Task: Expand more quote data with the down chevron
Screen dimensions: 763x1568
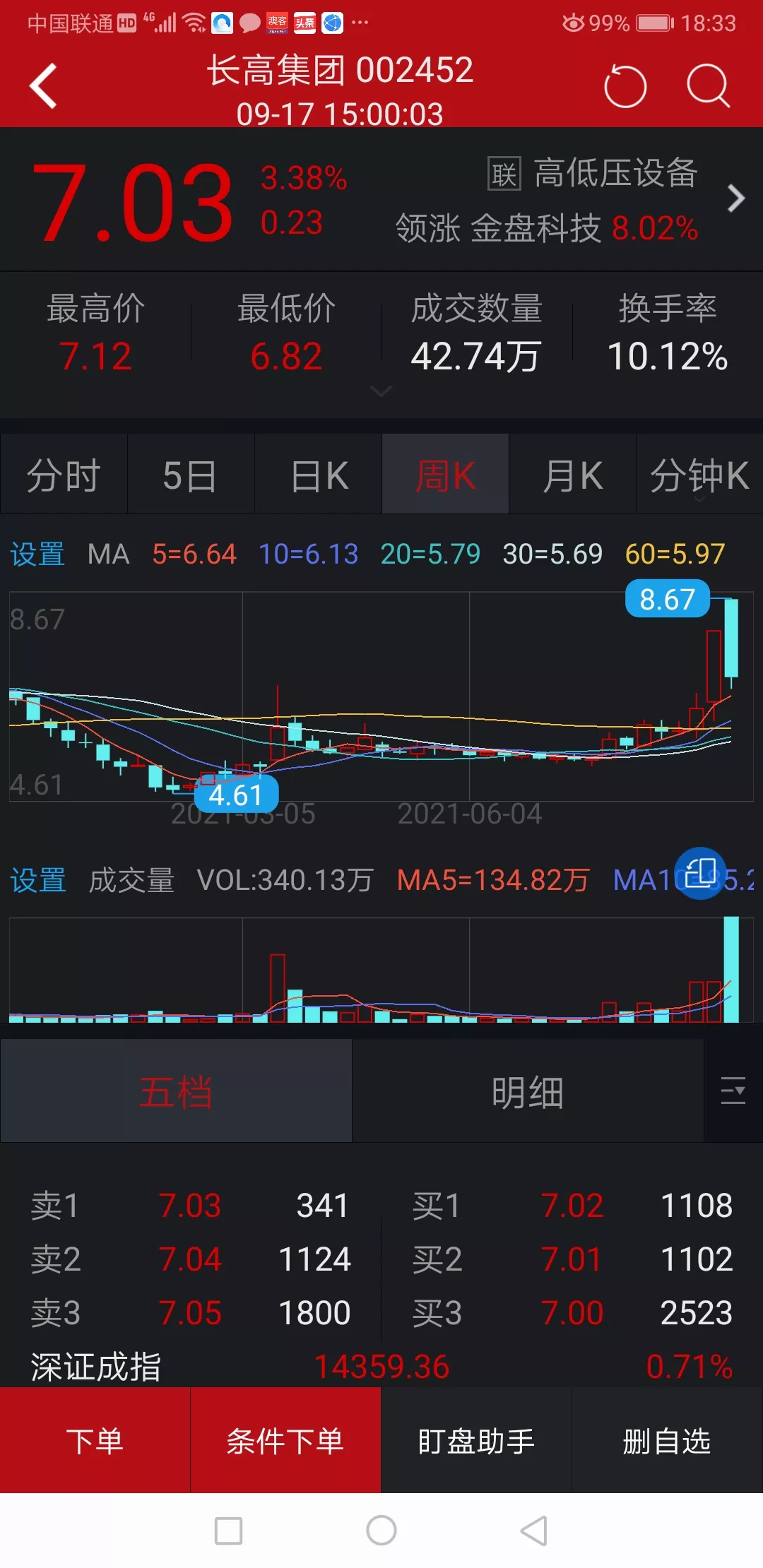Action: click(x=381, y=391)
